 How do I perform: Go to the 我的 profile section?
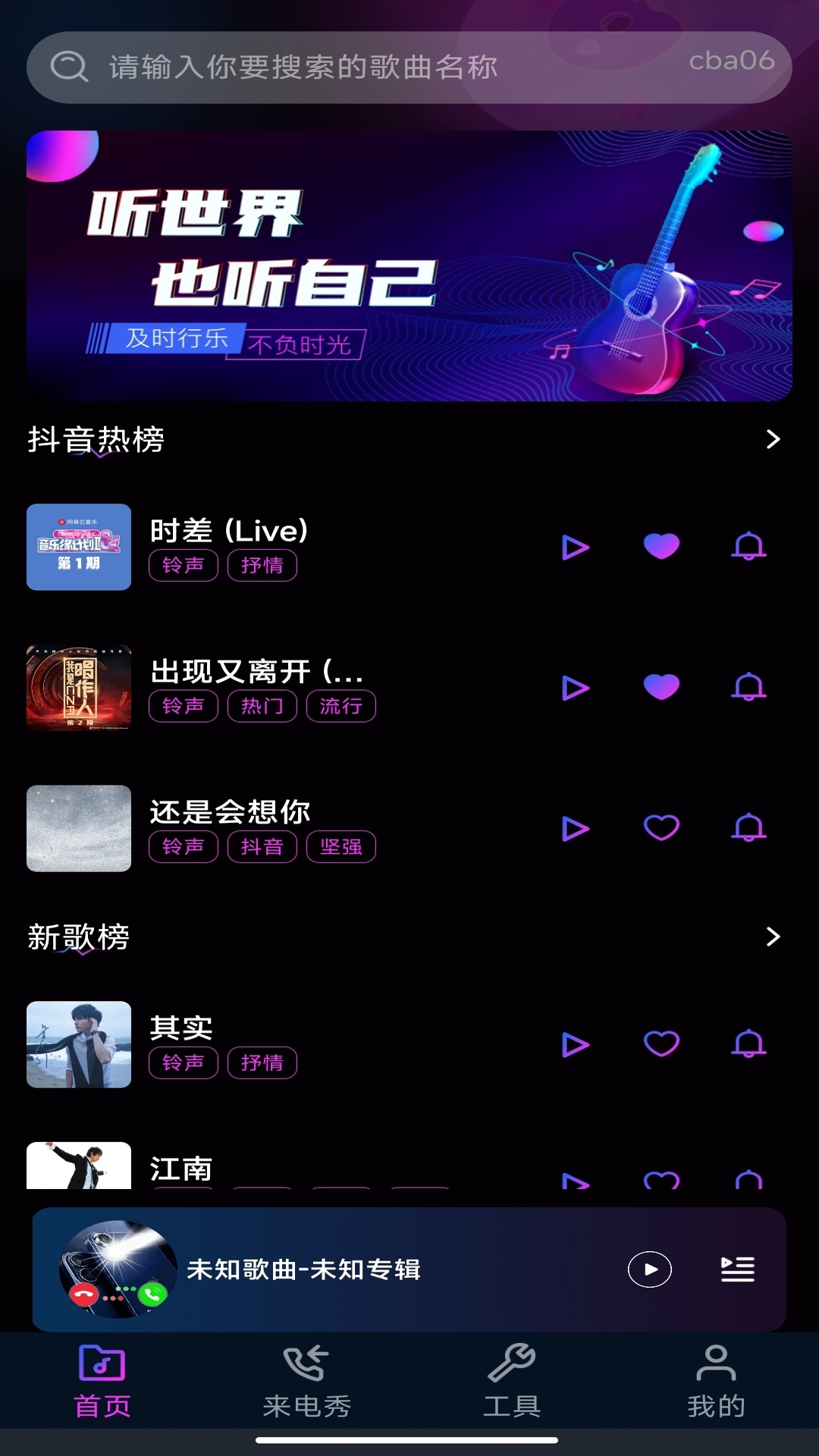pyautogui.click(x=717, y=1382)
